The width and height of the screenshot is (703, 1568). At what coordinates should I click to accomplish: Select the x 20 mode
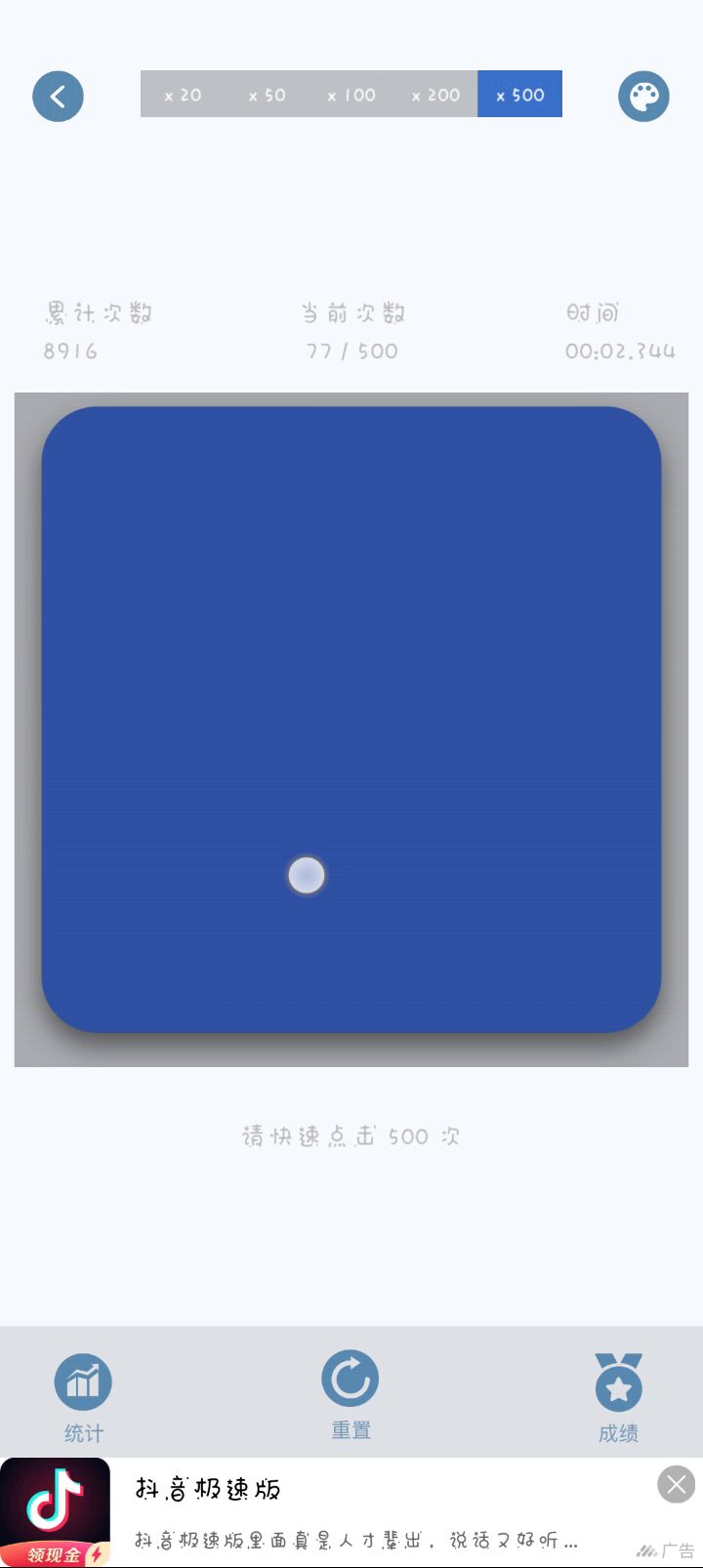(x=183, y=95)
